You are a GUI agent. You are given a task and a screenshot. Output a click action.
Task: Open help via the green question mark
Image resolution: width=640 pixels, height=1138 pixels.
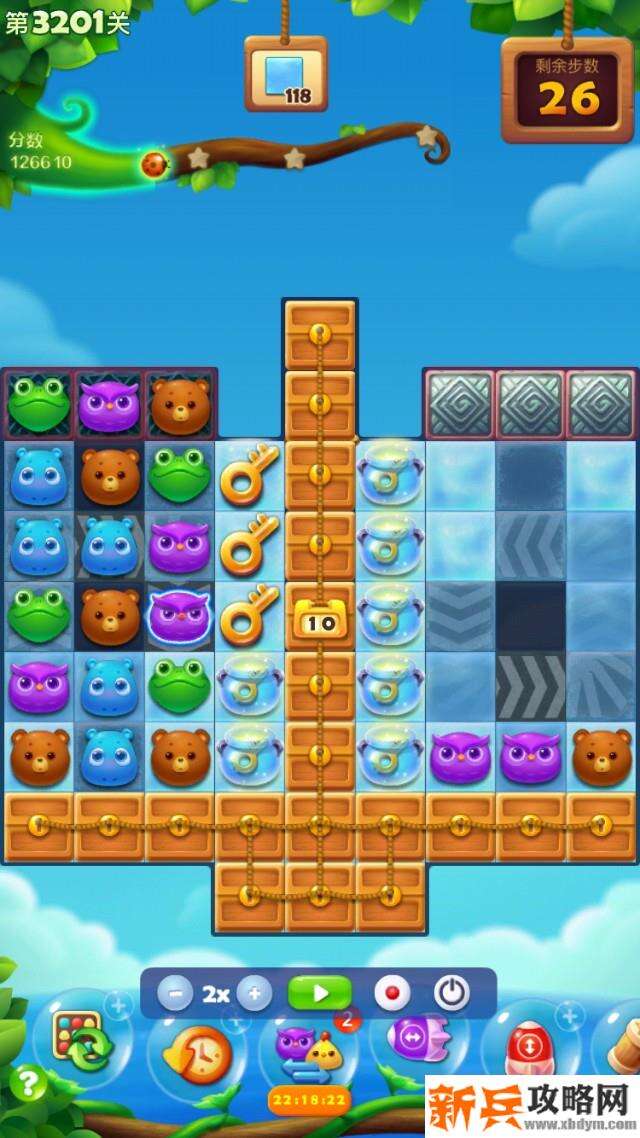point(31,1082)
